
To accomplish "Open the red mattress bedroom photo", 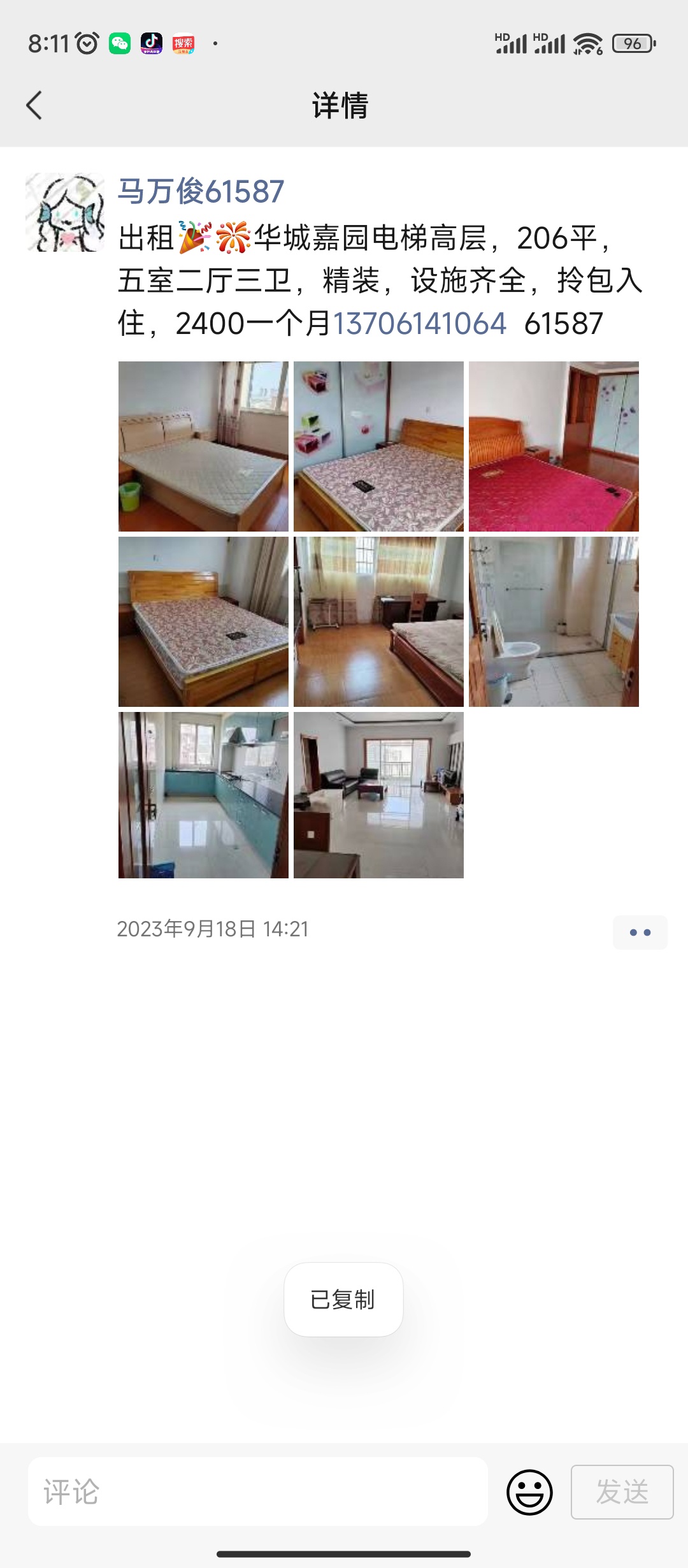I will pos(554,446).
